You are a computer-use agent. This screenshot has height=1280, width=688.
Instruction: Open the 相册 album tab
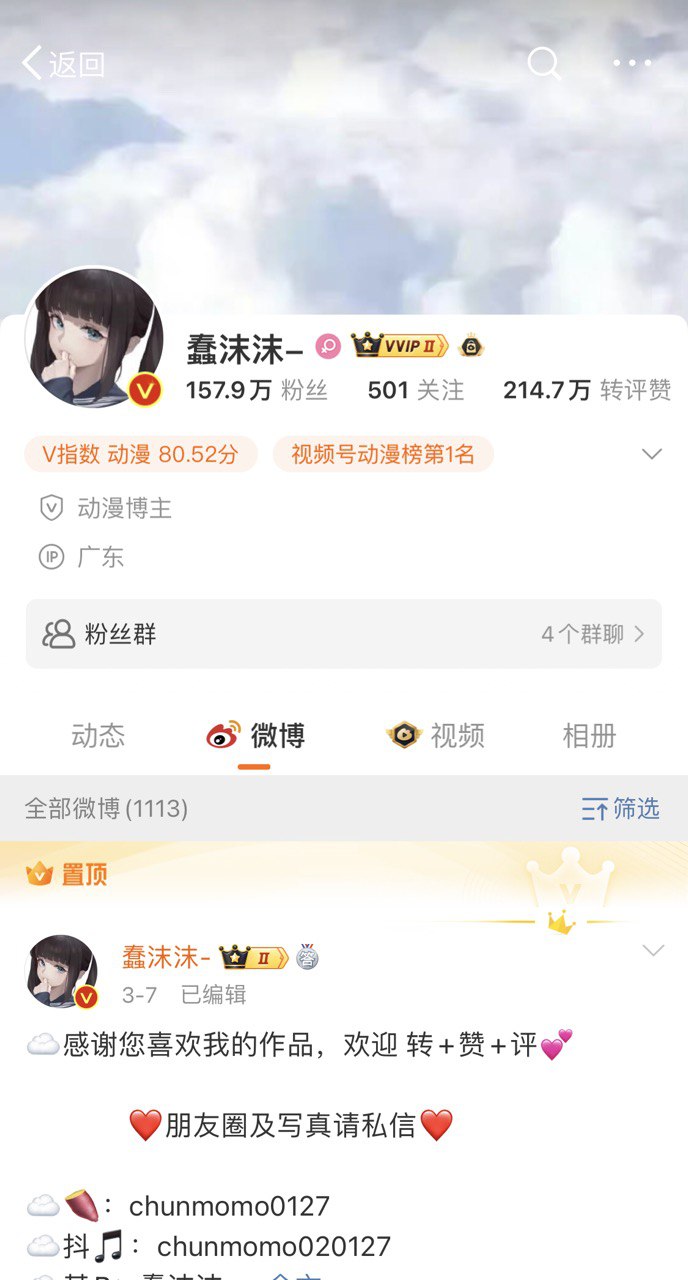click(589, 736)
